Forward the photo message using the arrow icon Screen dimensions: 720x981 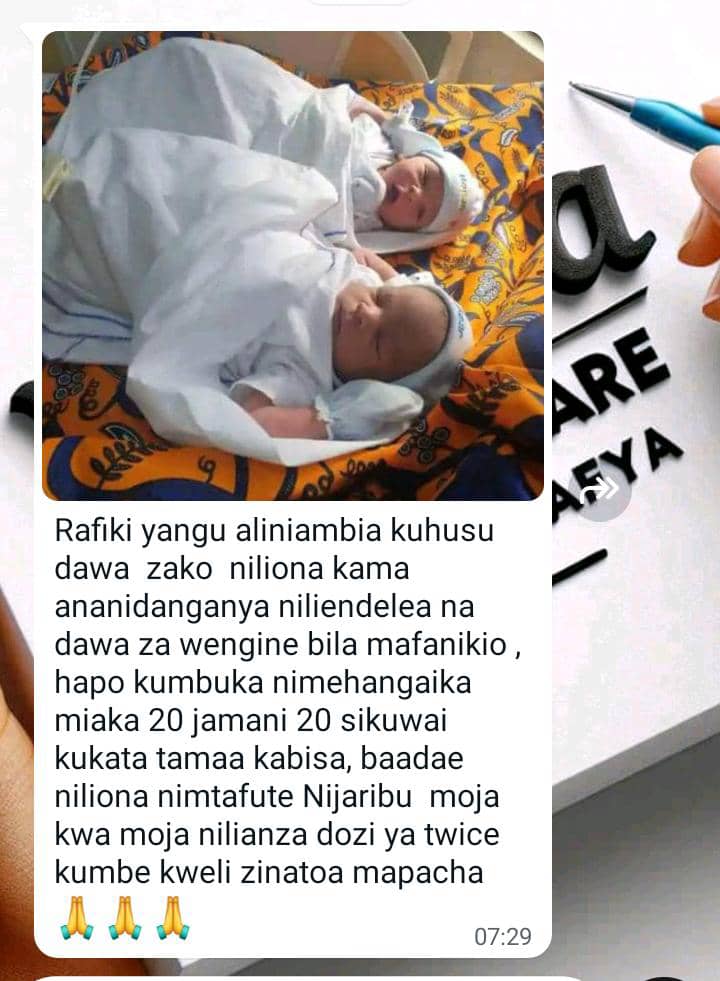599,488
